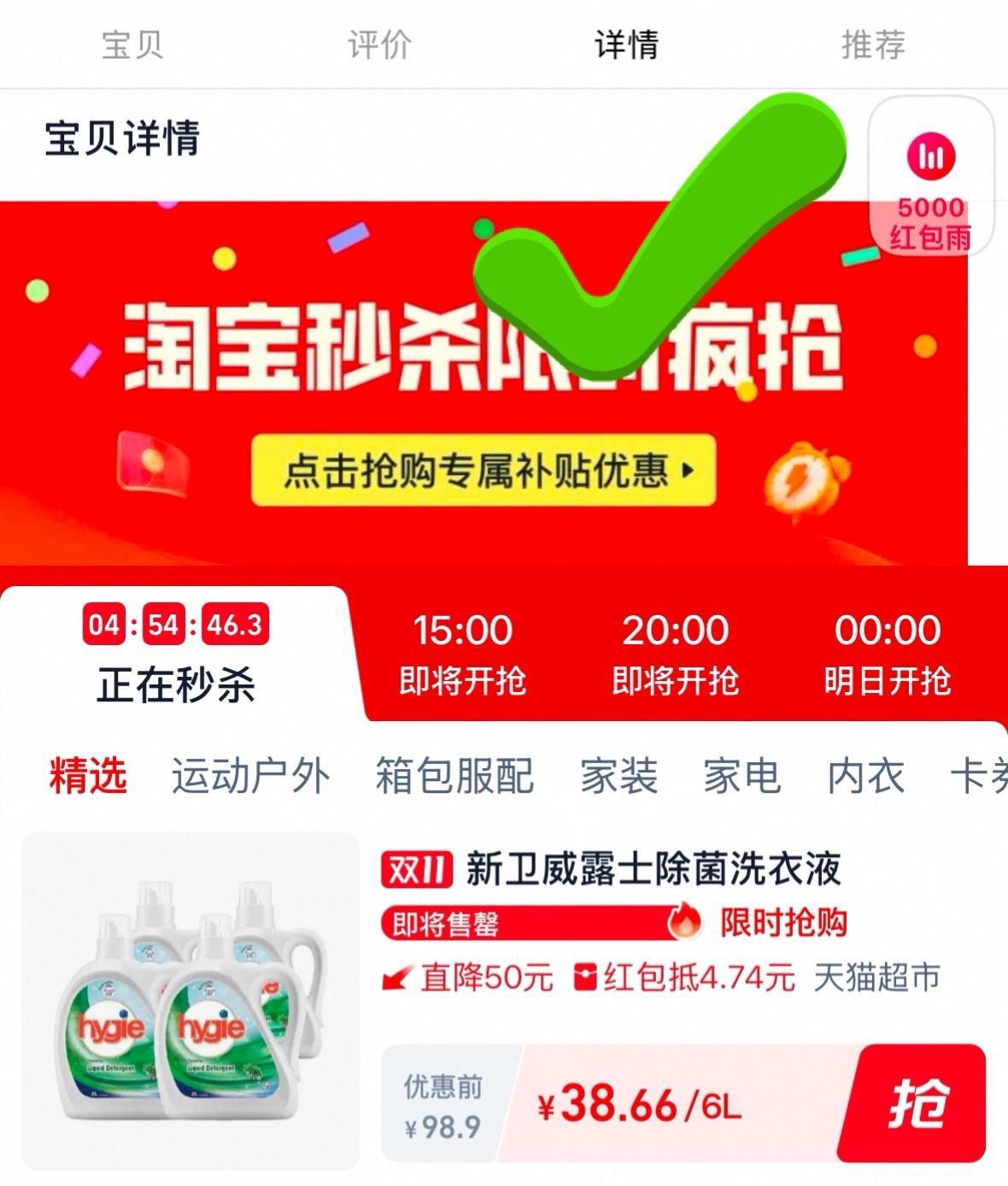The image size is (1008, 1186).
Task: Go to the 推荐 tab
Action: (x=873, y=44)
